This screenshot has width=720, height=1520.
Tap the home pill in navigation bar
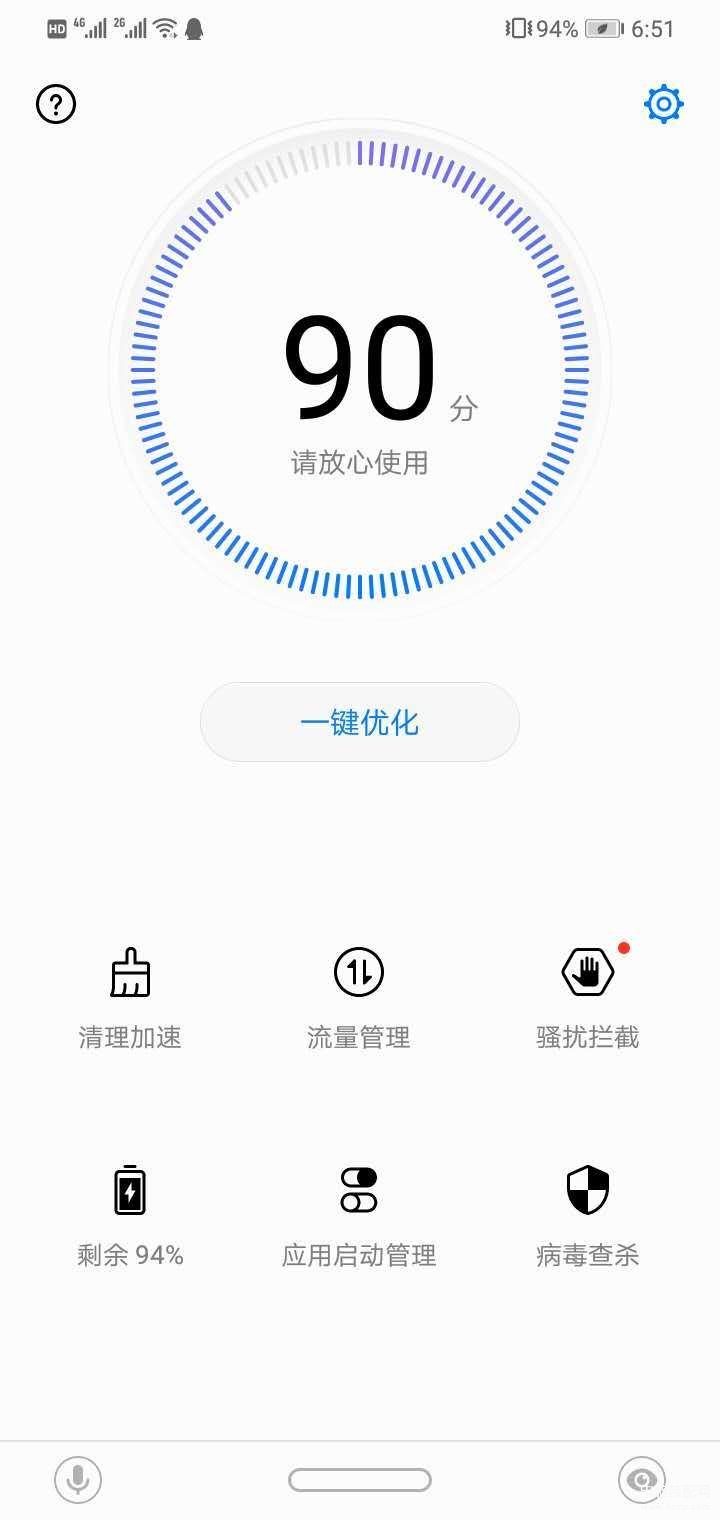pyautogui.click(x=360, y=1480)
